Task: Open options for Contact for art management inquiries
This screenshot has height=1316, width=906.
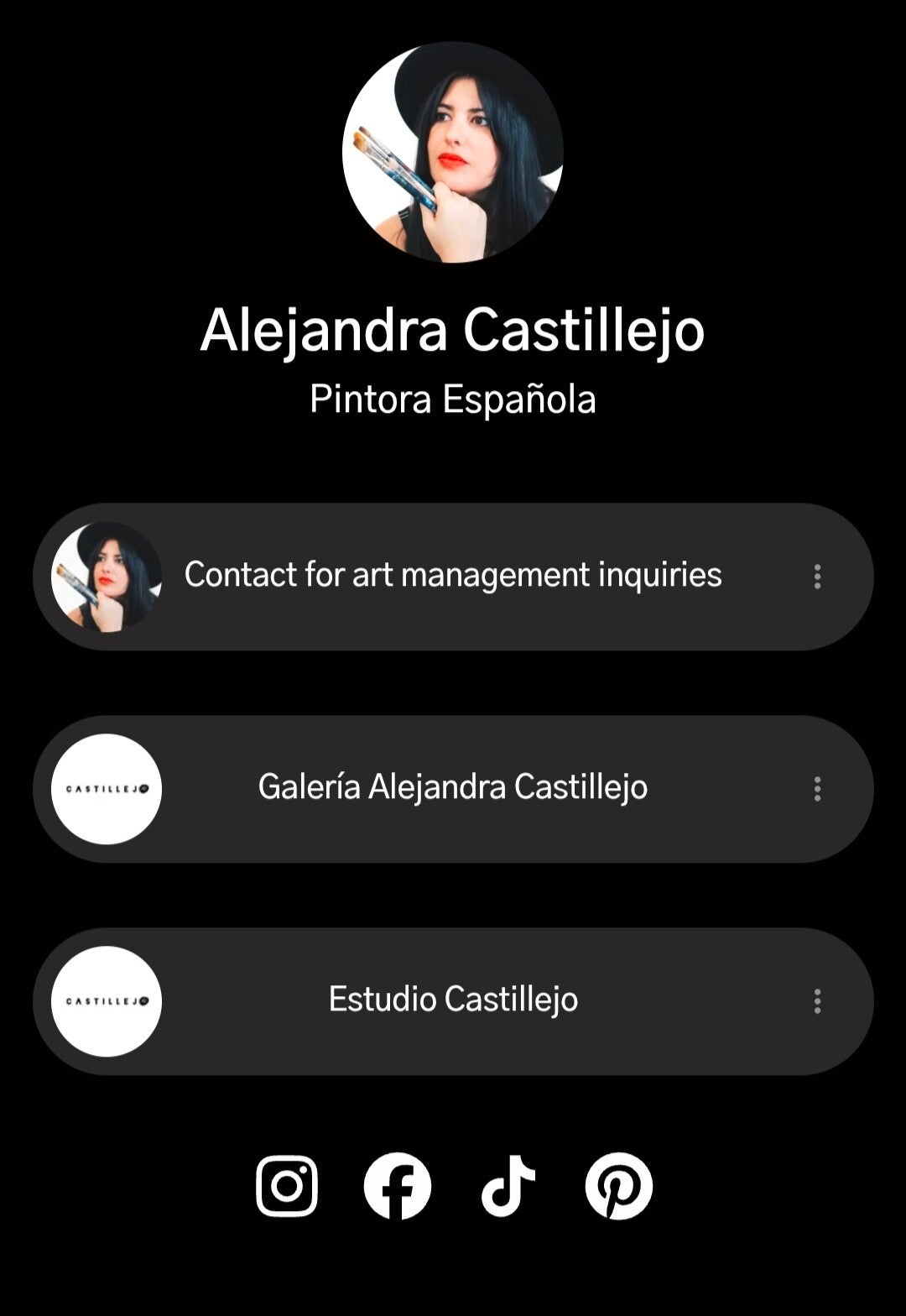Action: point(817,577)
